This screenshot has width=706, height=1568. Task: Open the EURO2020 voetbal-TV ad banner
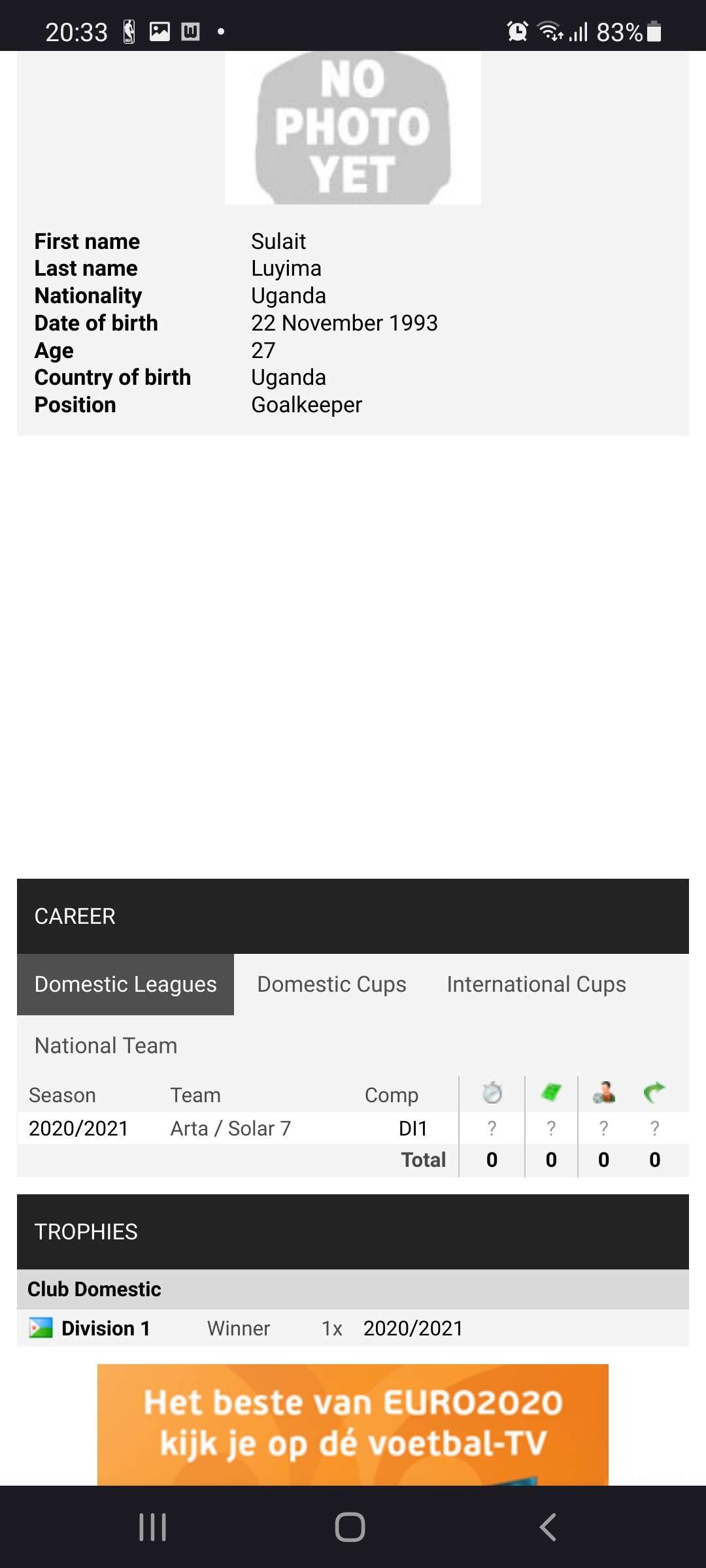(x=353, y=1424)
